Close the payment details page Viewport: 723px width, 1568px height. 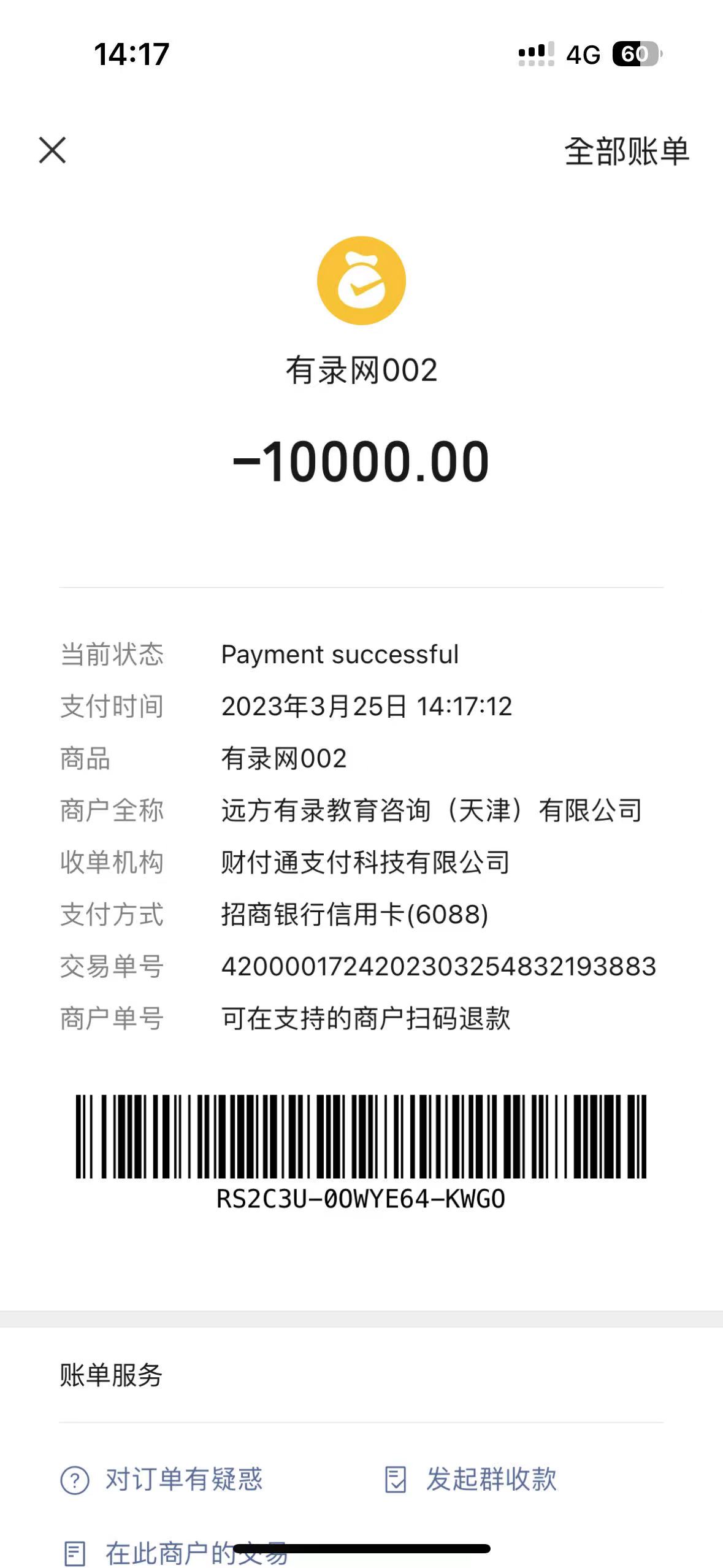[52, 150]
